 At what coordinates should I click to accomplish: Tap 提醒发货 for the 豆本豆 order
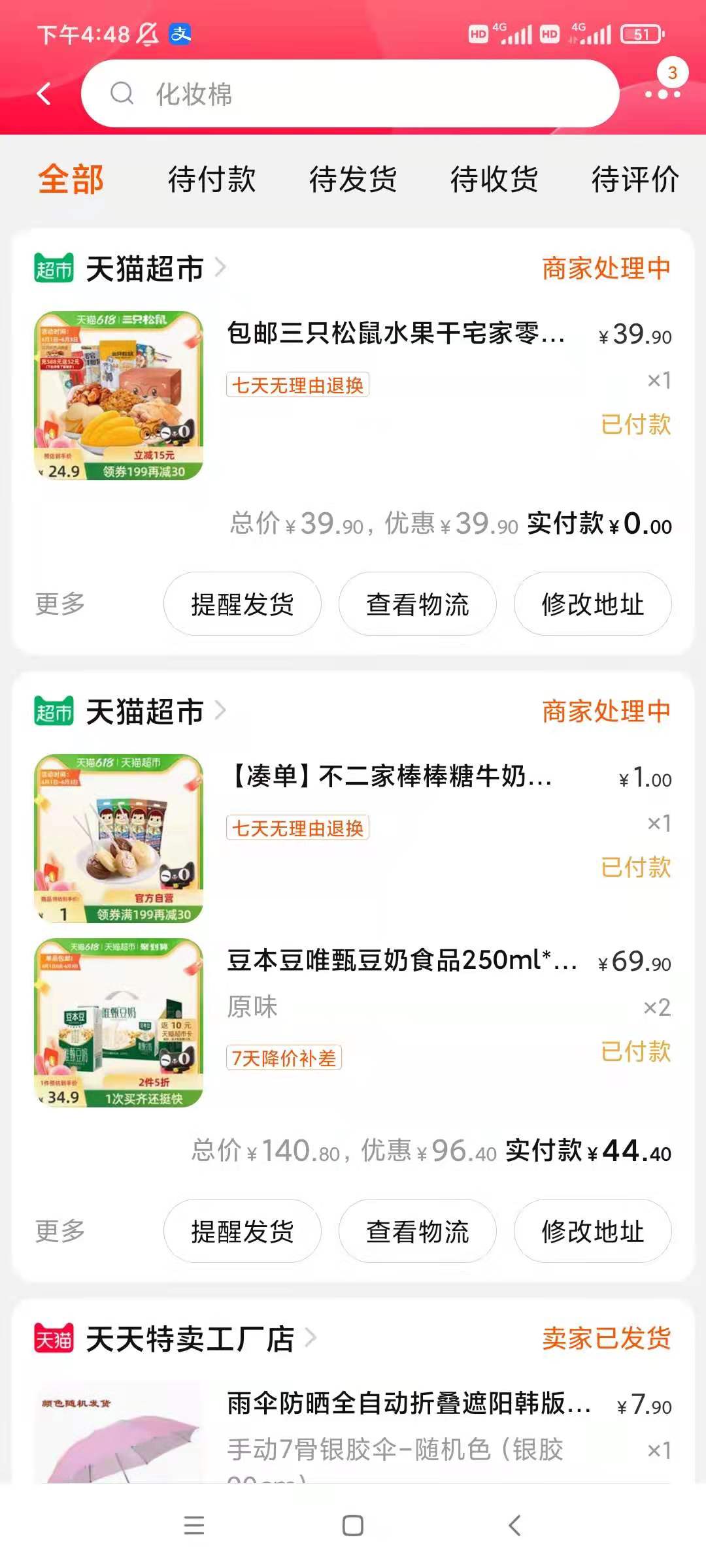pyautogui.click(x=242, y=1231)
